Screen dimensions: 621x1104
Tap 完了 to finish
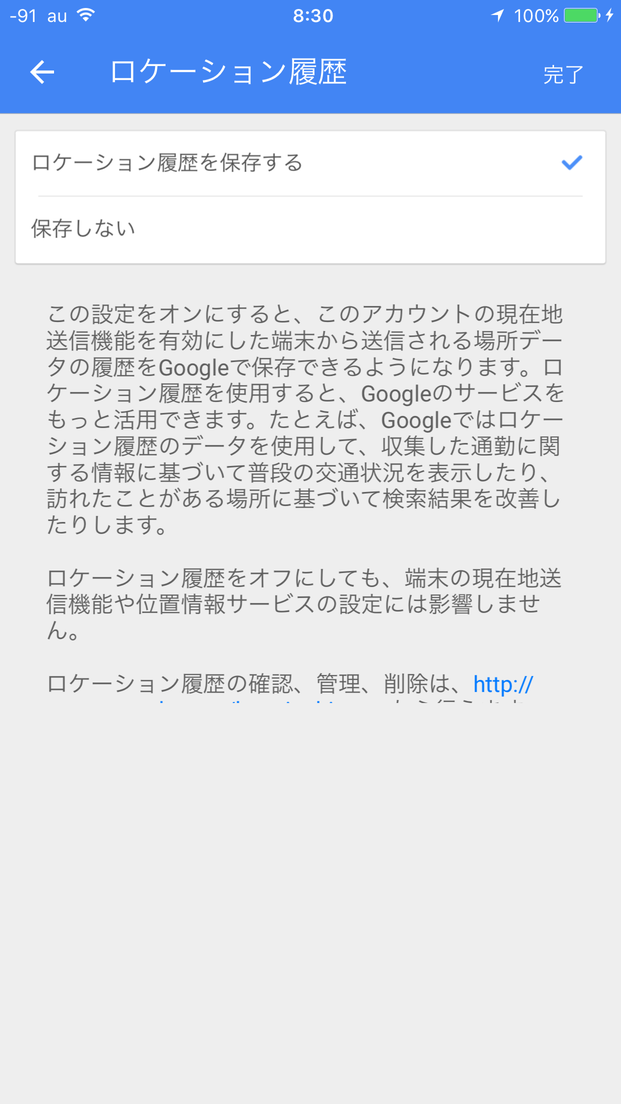point(563,74)
